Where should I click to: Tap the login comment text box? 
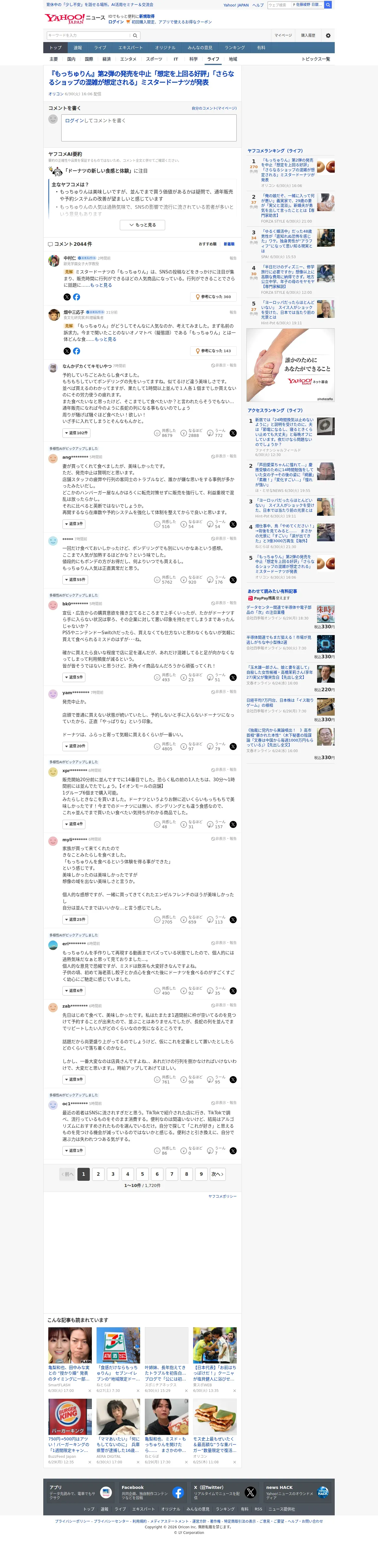pos(149,128)
